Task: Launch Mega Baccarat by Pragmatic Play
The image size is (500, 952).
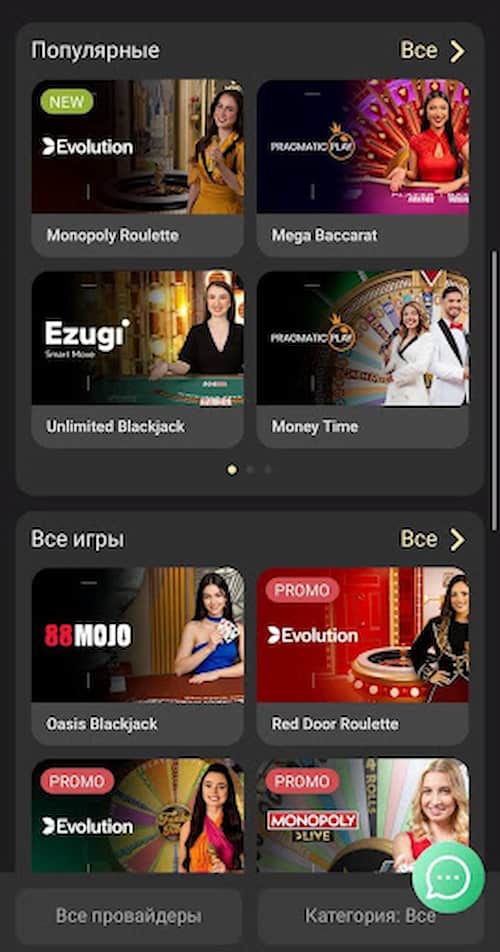Action: point(363,168)
